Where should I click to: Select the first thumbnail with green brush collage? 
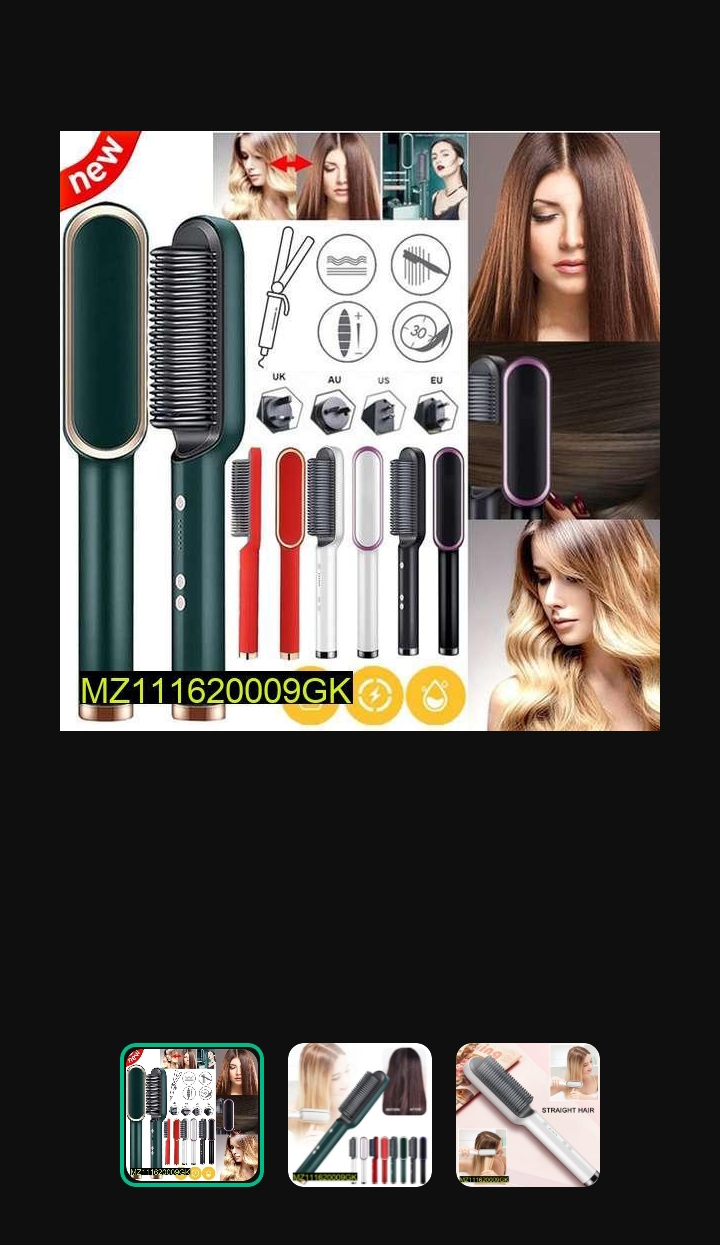(x=192, y=1115)
